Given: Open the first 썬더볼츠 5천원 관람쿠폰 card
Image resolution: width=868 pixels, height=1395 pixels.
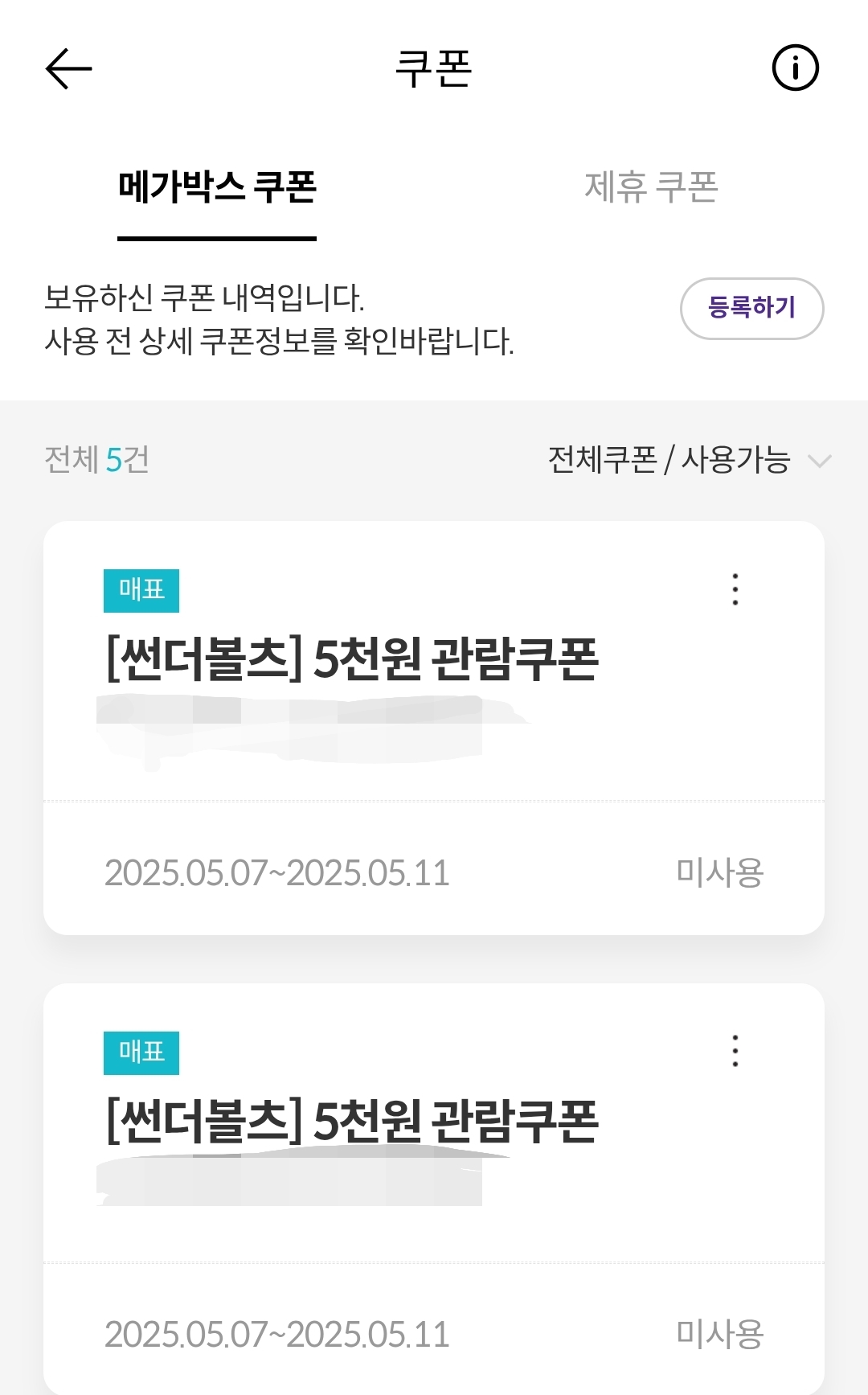Looking at the screenshot, I should (352, 660).
